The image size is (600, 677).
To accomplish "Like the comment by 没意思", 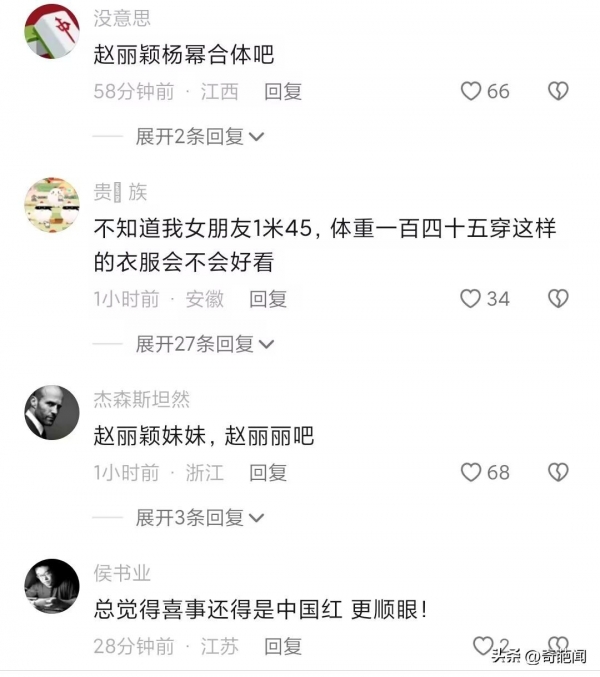I will pos(471,92).
